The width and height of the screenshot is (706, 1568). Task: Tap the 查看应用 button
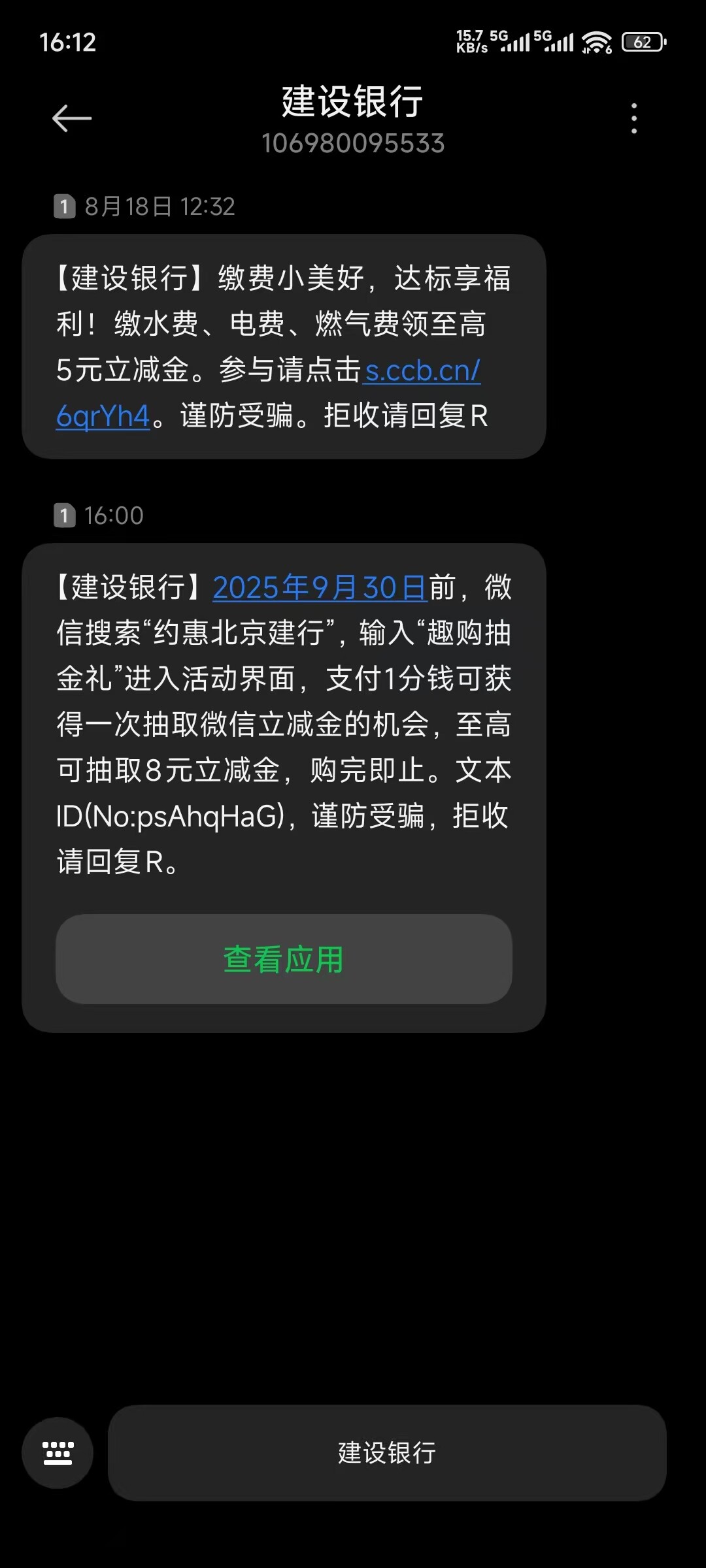click(284, 959)
